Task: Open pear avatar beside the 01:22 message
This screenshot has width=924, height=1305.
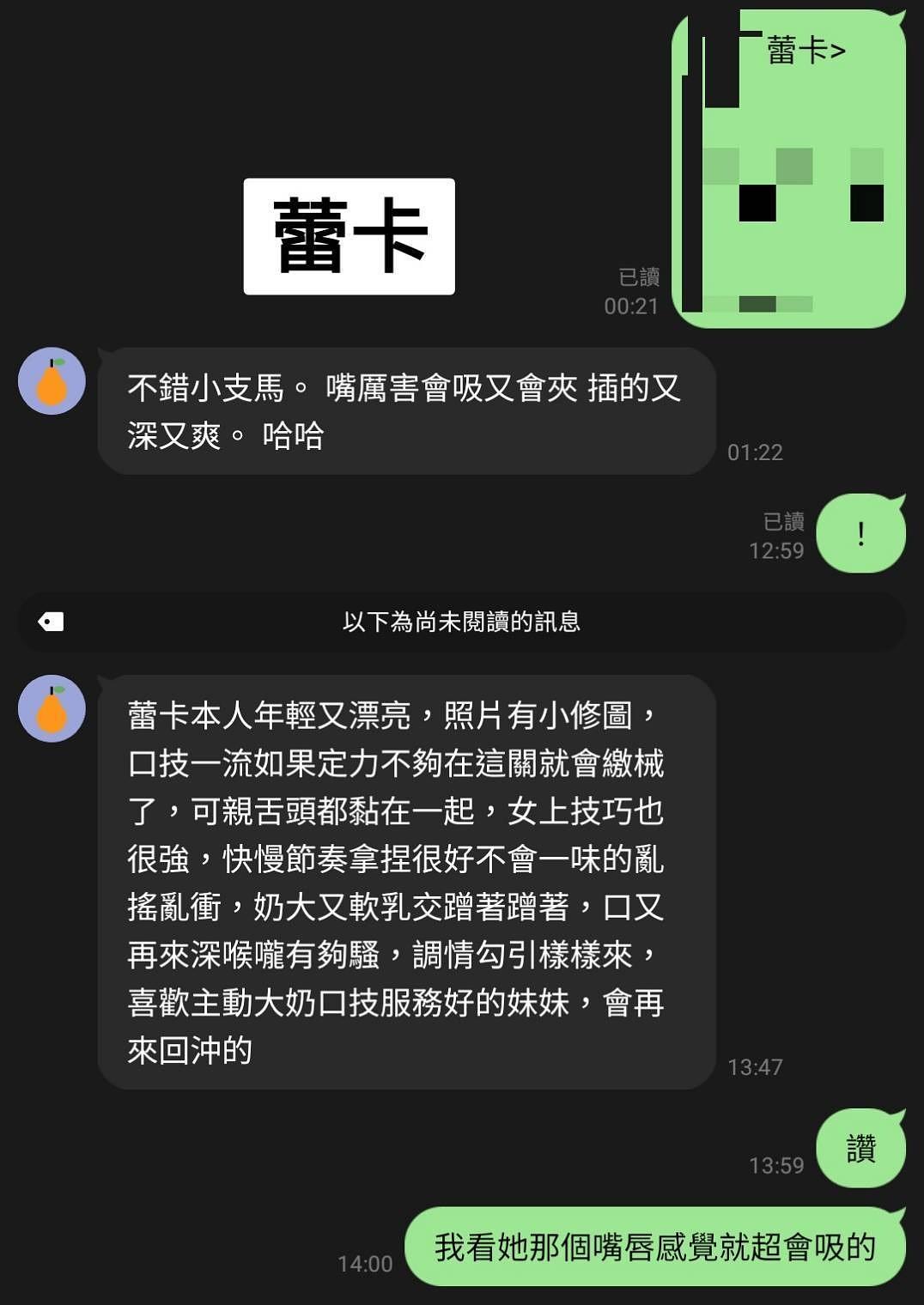Action: [x=52, y=381]
